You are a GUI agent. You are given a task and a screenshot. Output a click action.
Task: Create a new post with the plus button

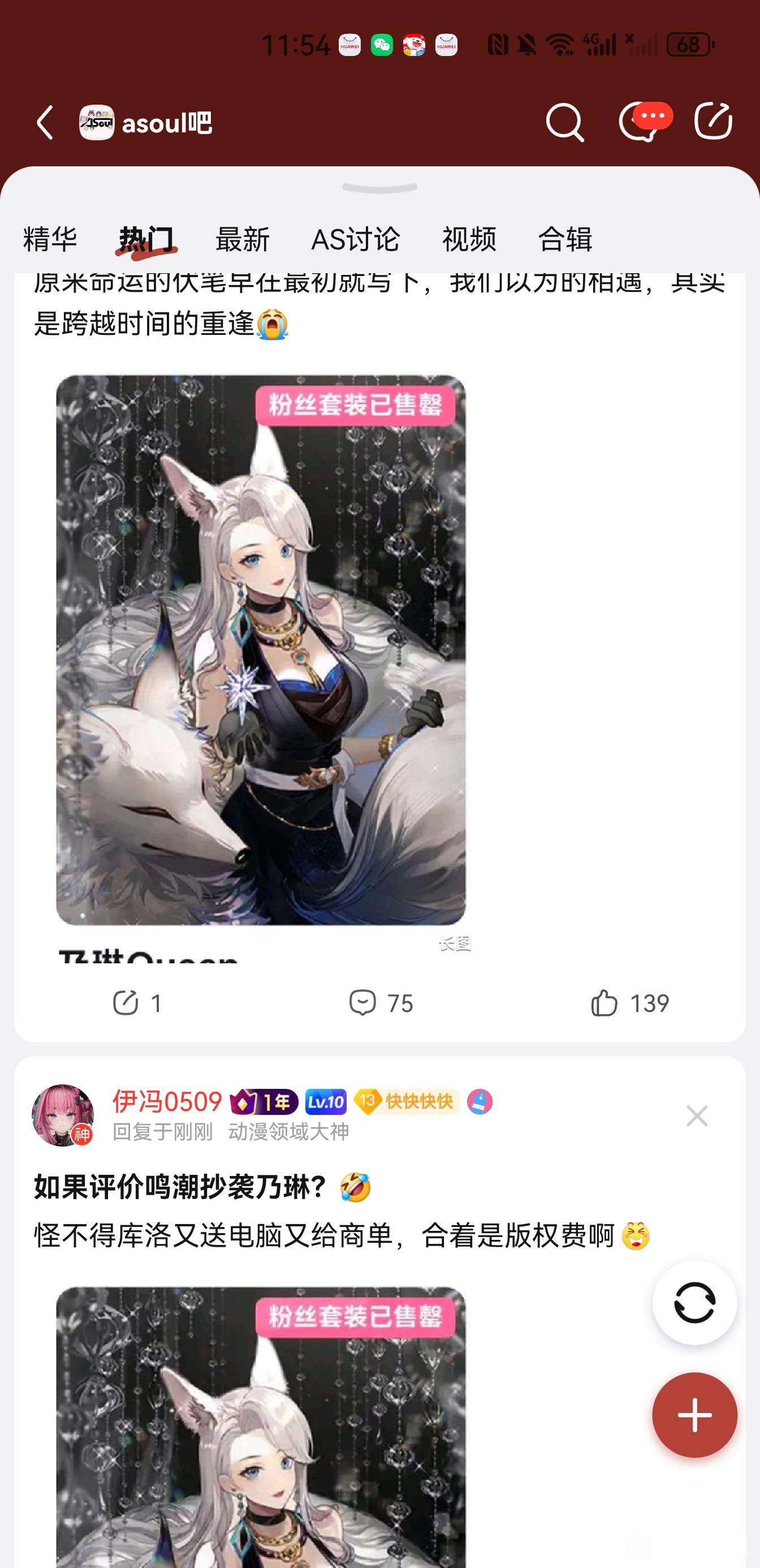[x=694, y=1415]
